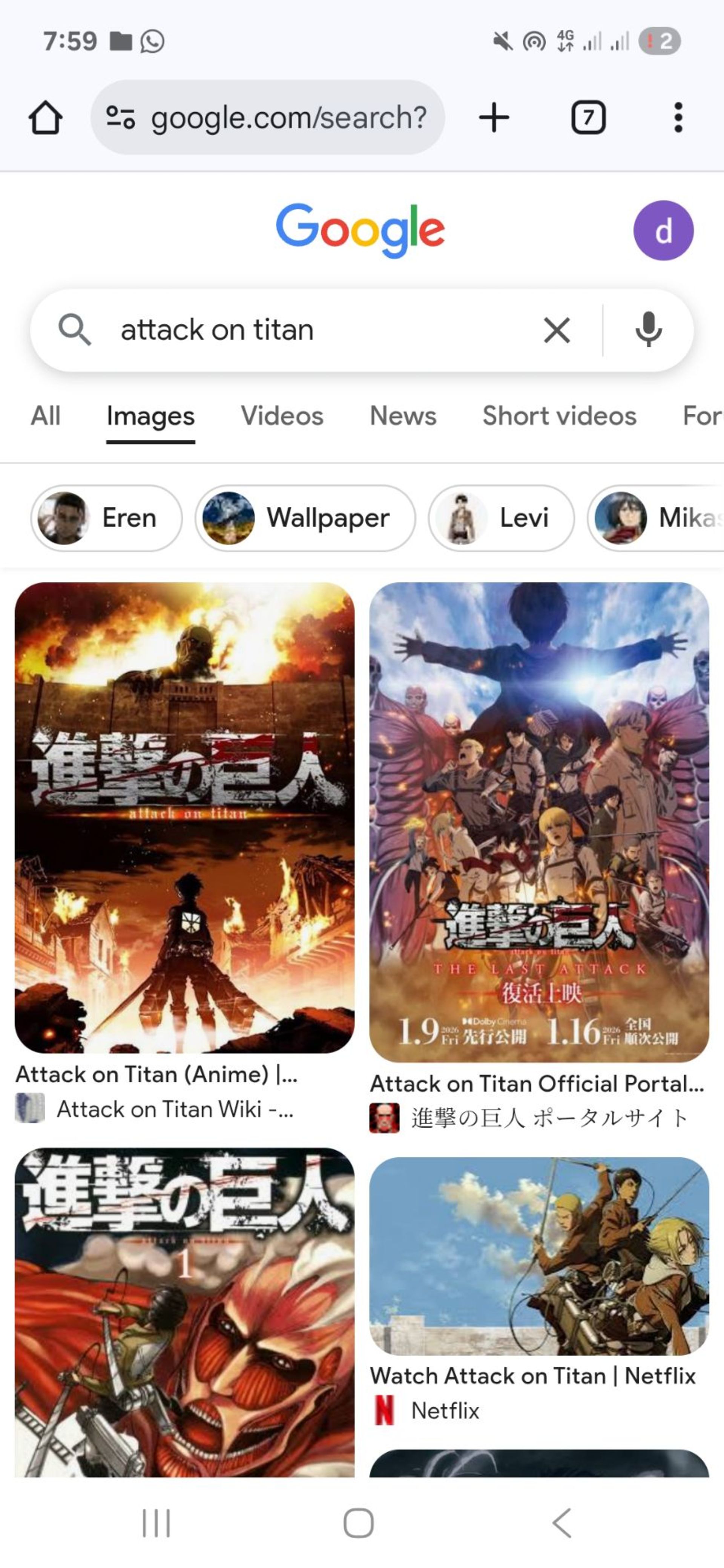
Task: Start a voice search with the microphone
Action: tap(649, 330)
